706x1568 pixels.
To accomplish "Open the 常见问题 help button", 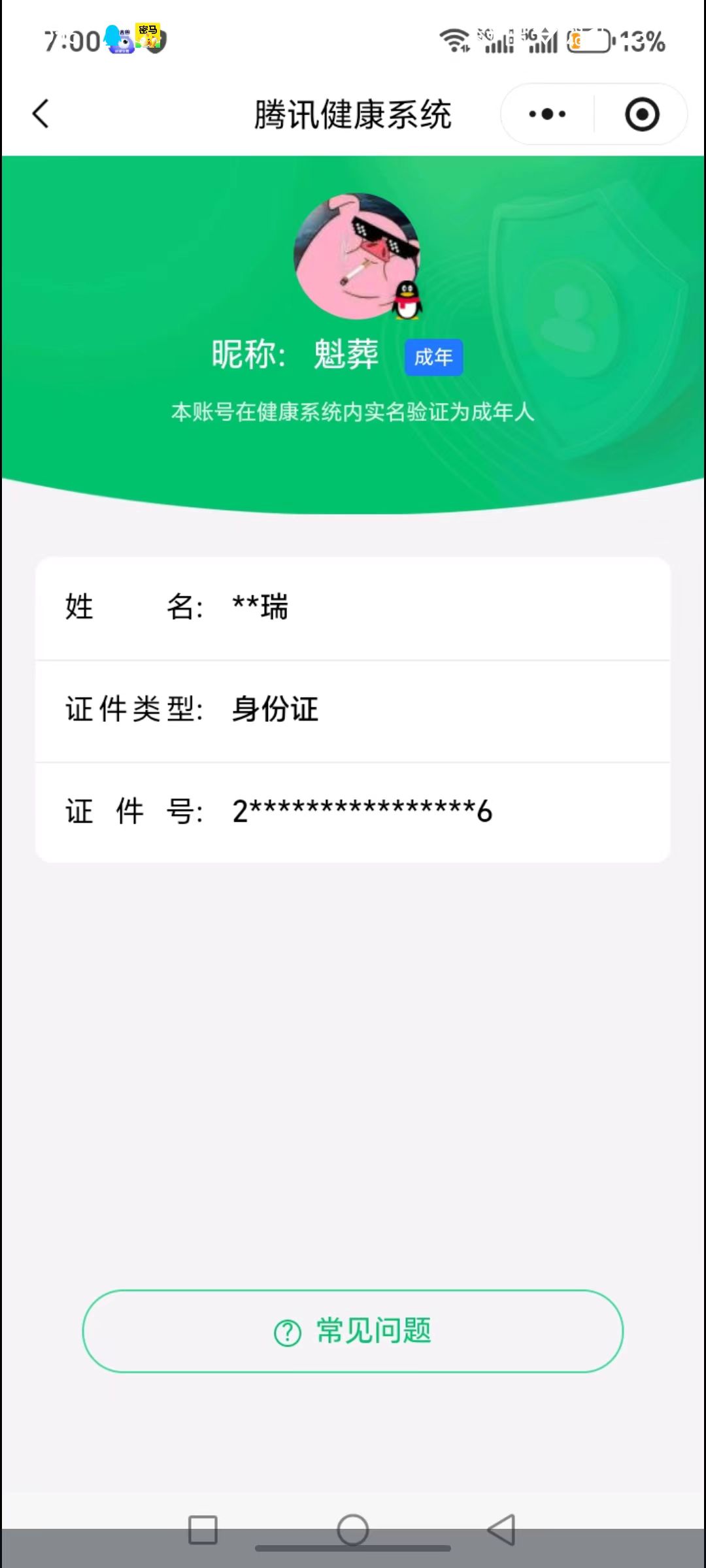I will pos(353,1331).
